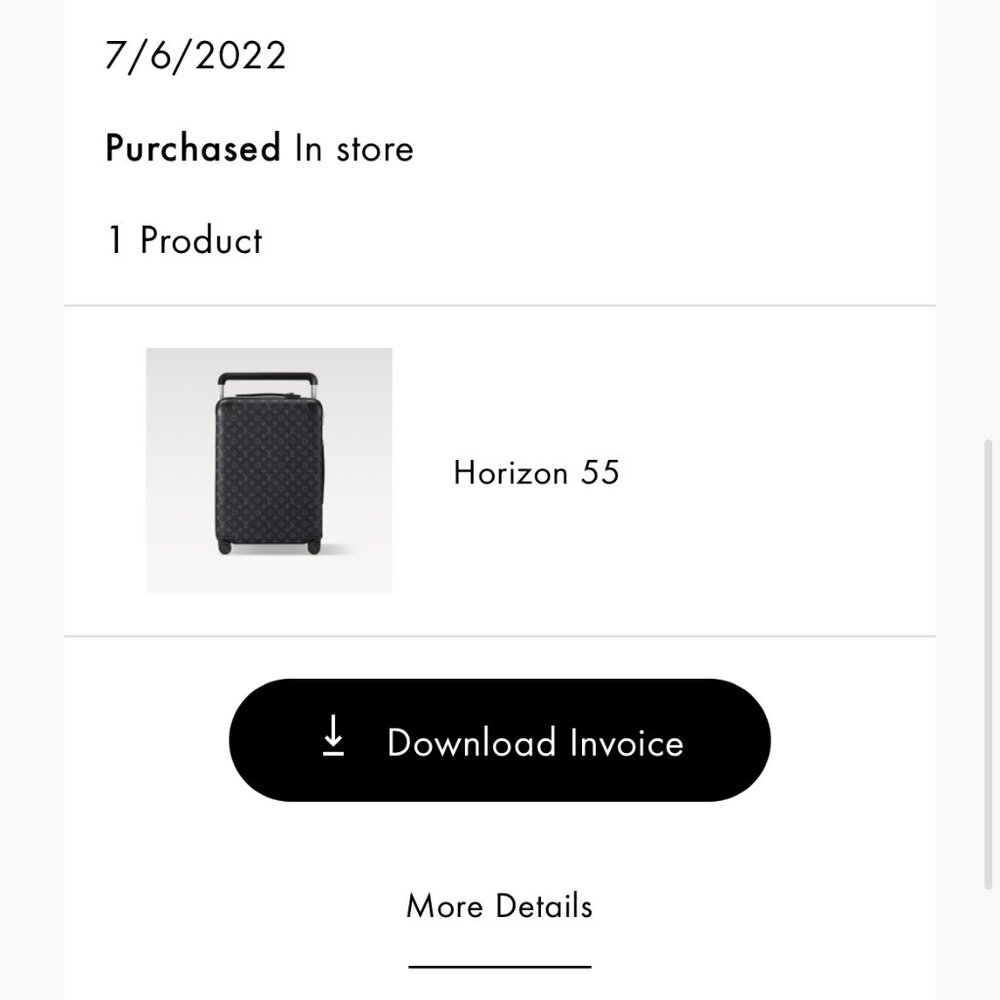
Task: Open the More Details link
Action: tap(499, 907)
